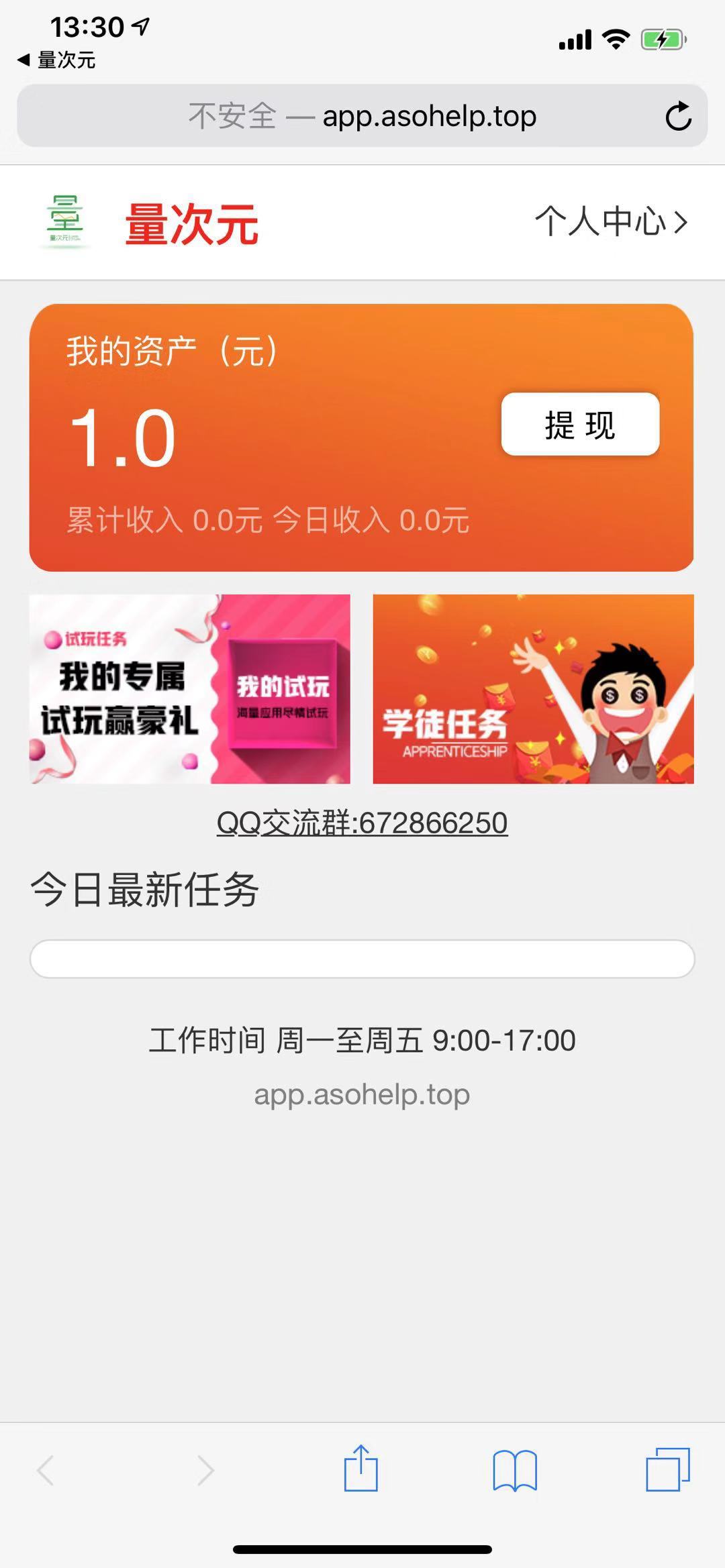Viewport: 725px width, 1568px height.
Task: Open the QQ交流群:672866250 link
Action: pos(362,823)
